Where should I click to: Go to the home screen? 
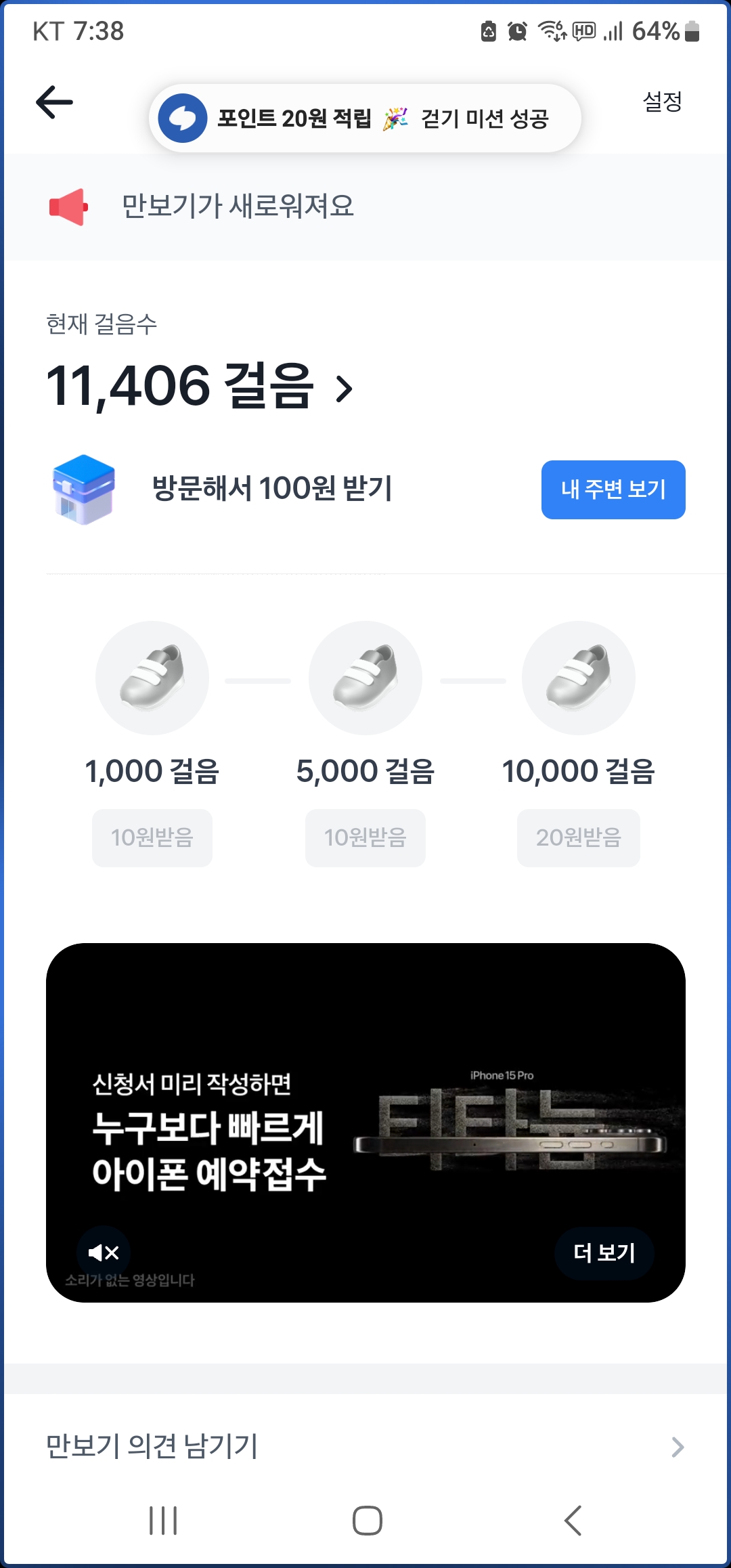(x=367, y=1521)
